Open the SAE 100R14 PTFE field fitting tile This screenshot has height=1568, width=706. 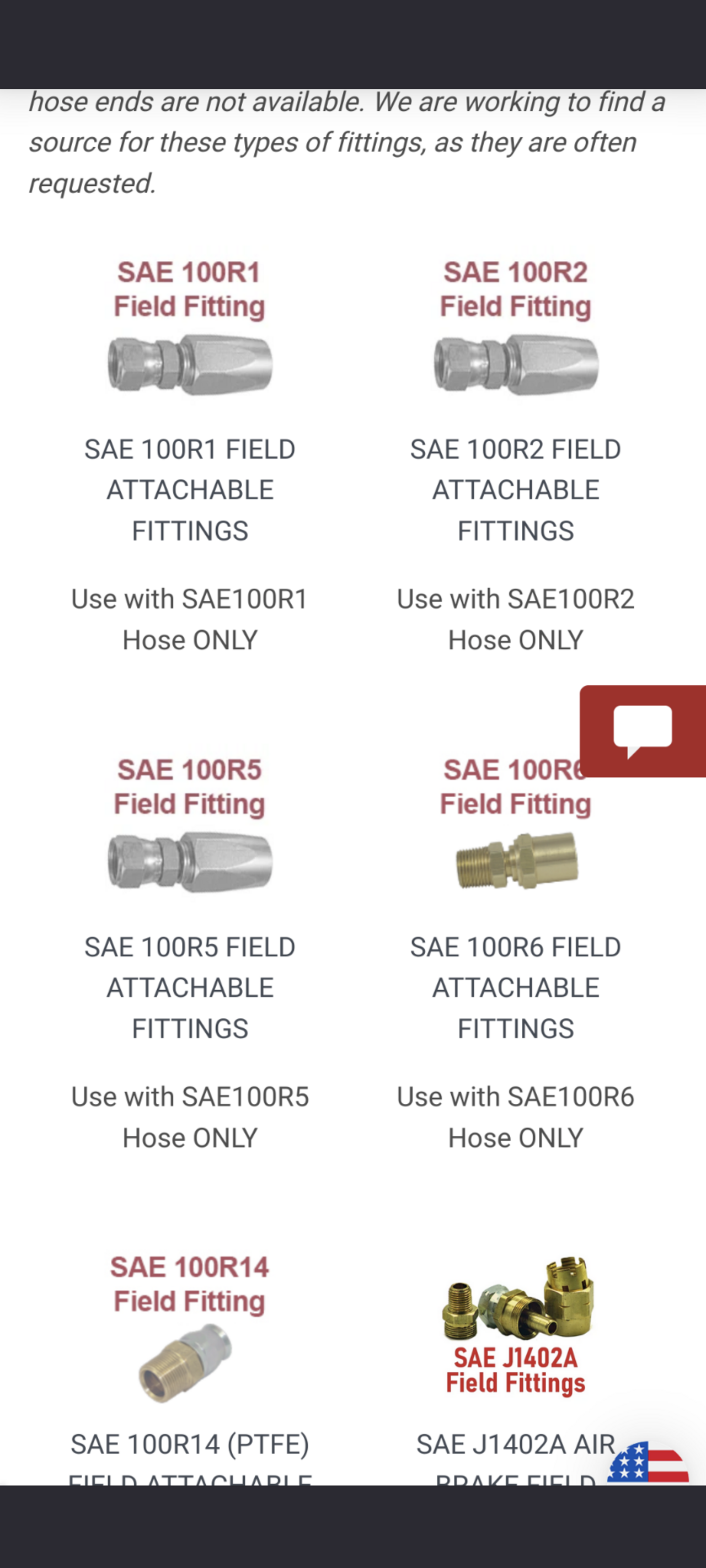[189, 1327]
